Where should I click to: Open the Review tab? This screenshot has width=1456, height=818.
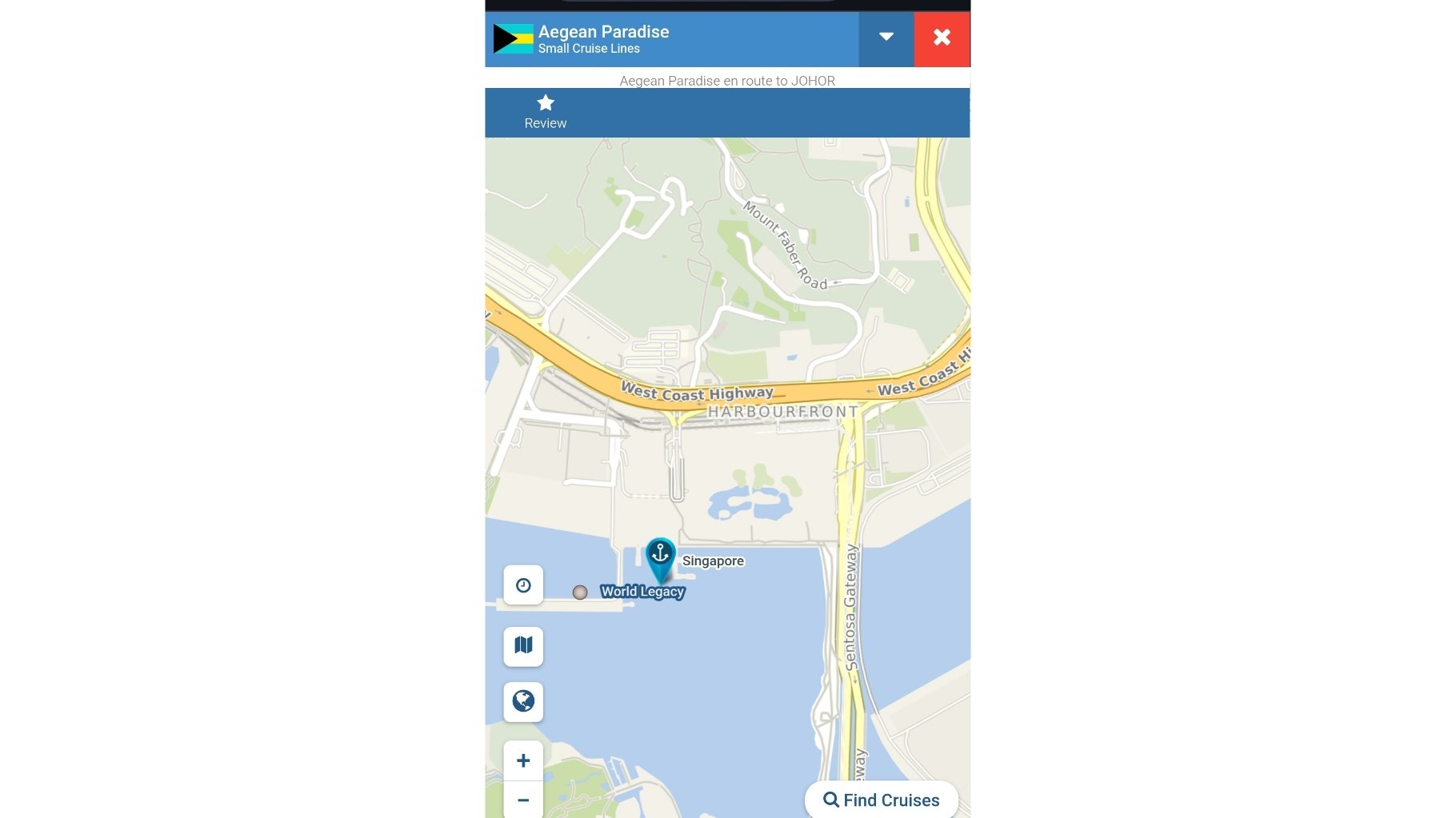[x=546, y=112]
